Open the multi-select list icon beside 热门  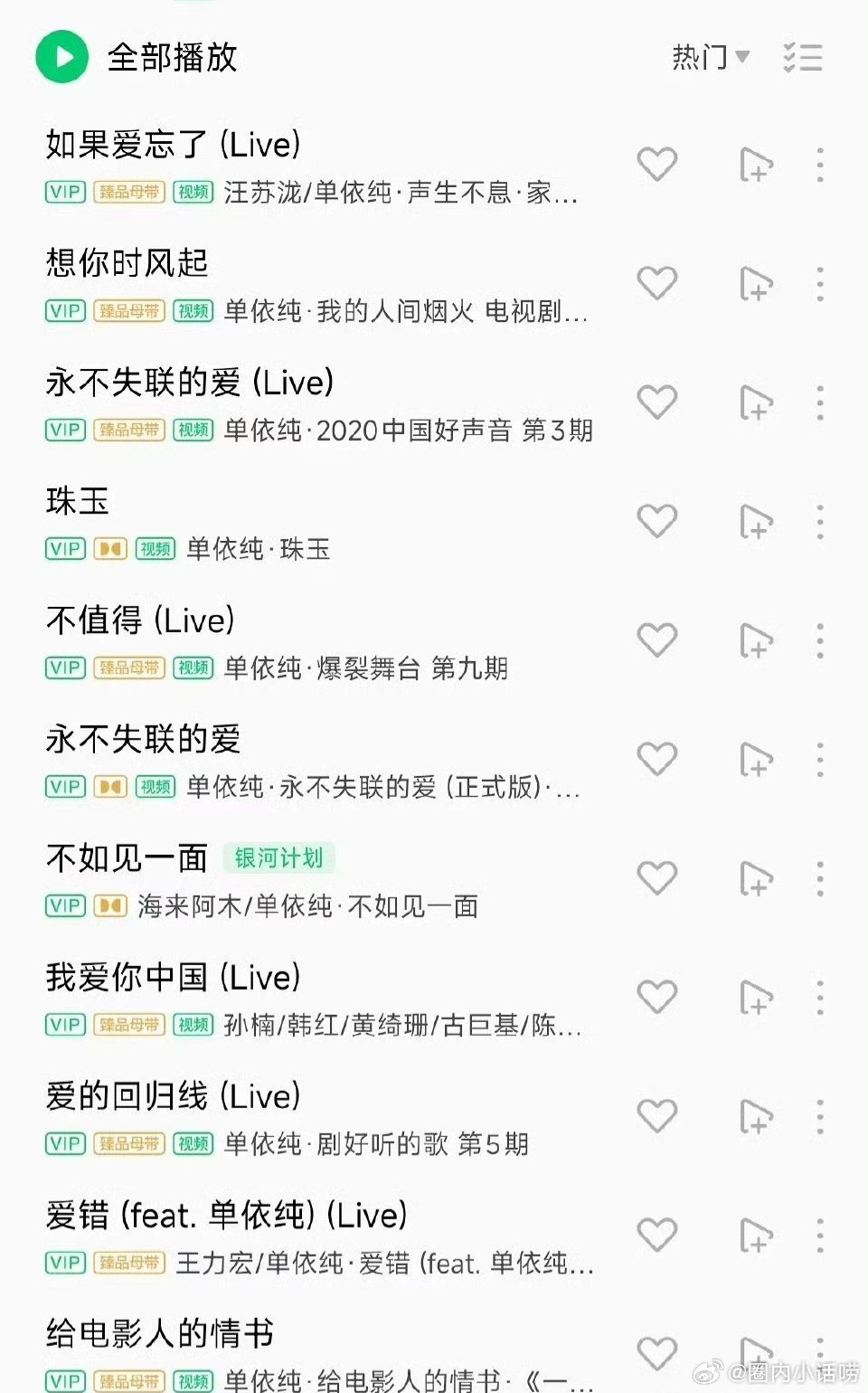[803, 56]
